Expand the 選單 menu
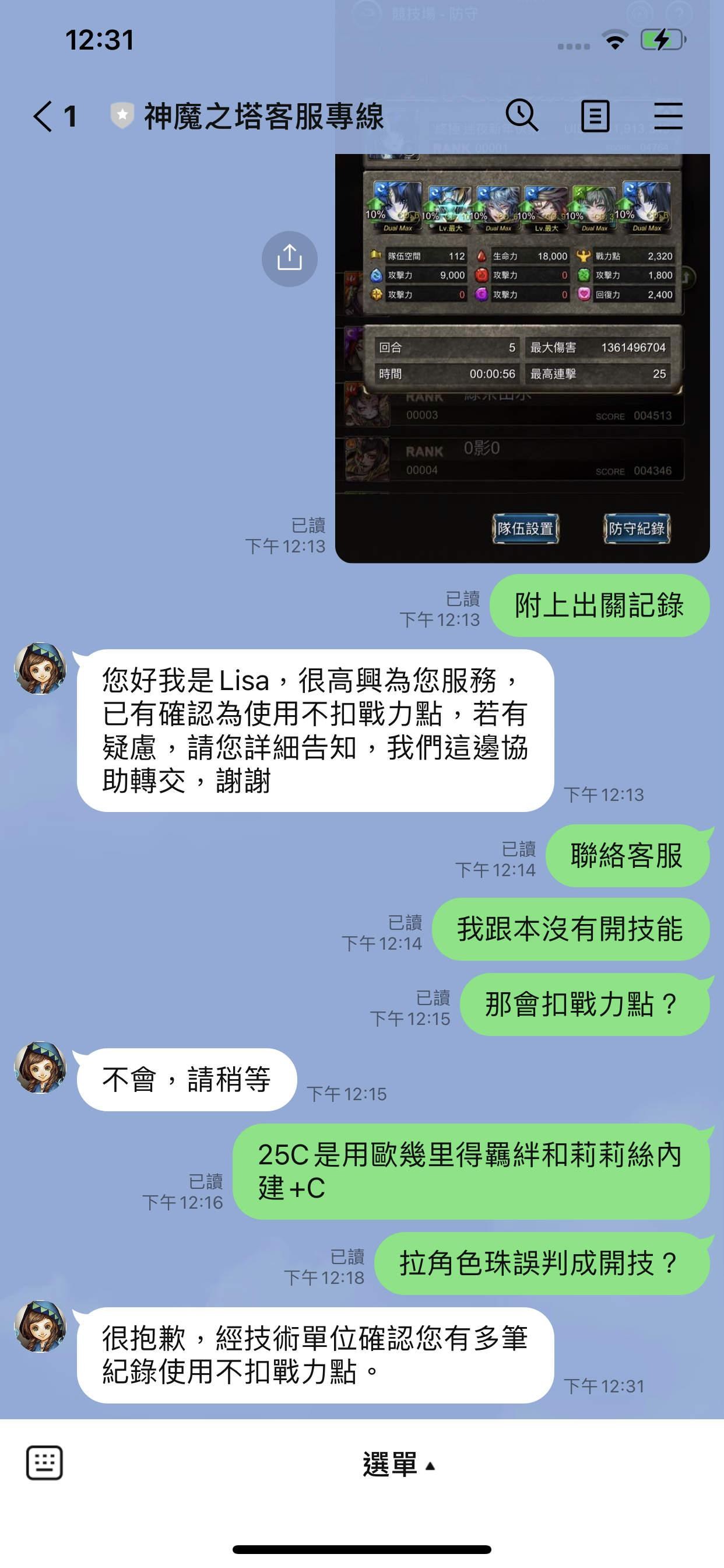724x1568 pixels. [399, 1465]
